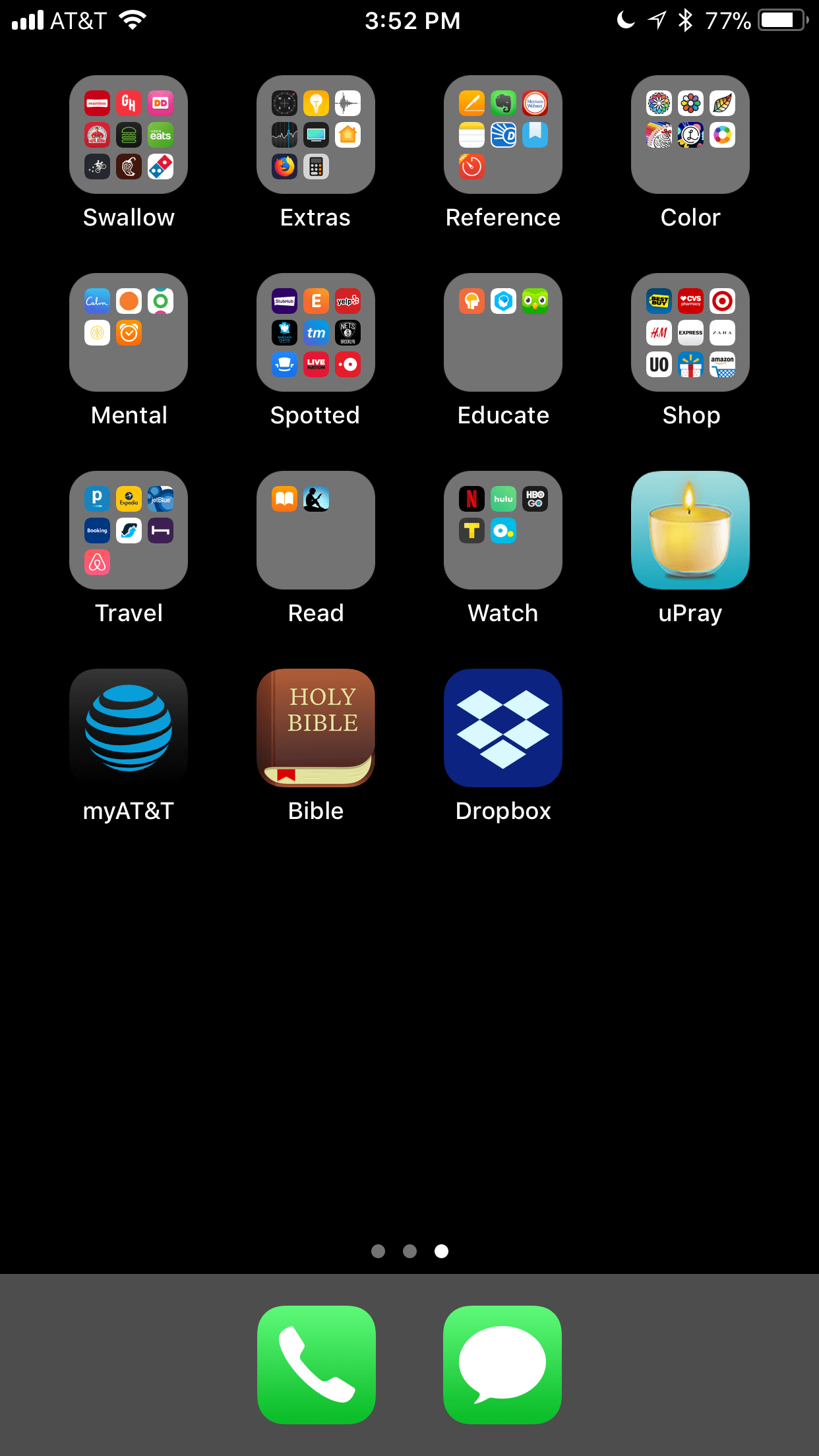Image resolution: width=819 pixels, height=1456 pixels.
Task: Open the Extras folder
Action: [x=316, y=135]
